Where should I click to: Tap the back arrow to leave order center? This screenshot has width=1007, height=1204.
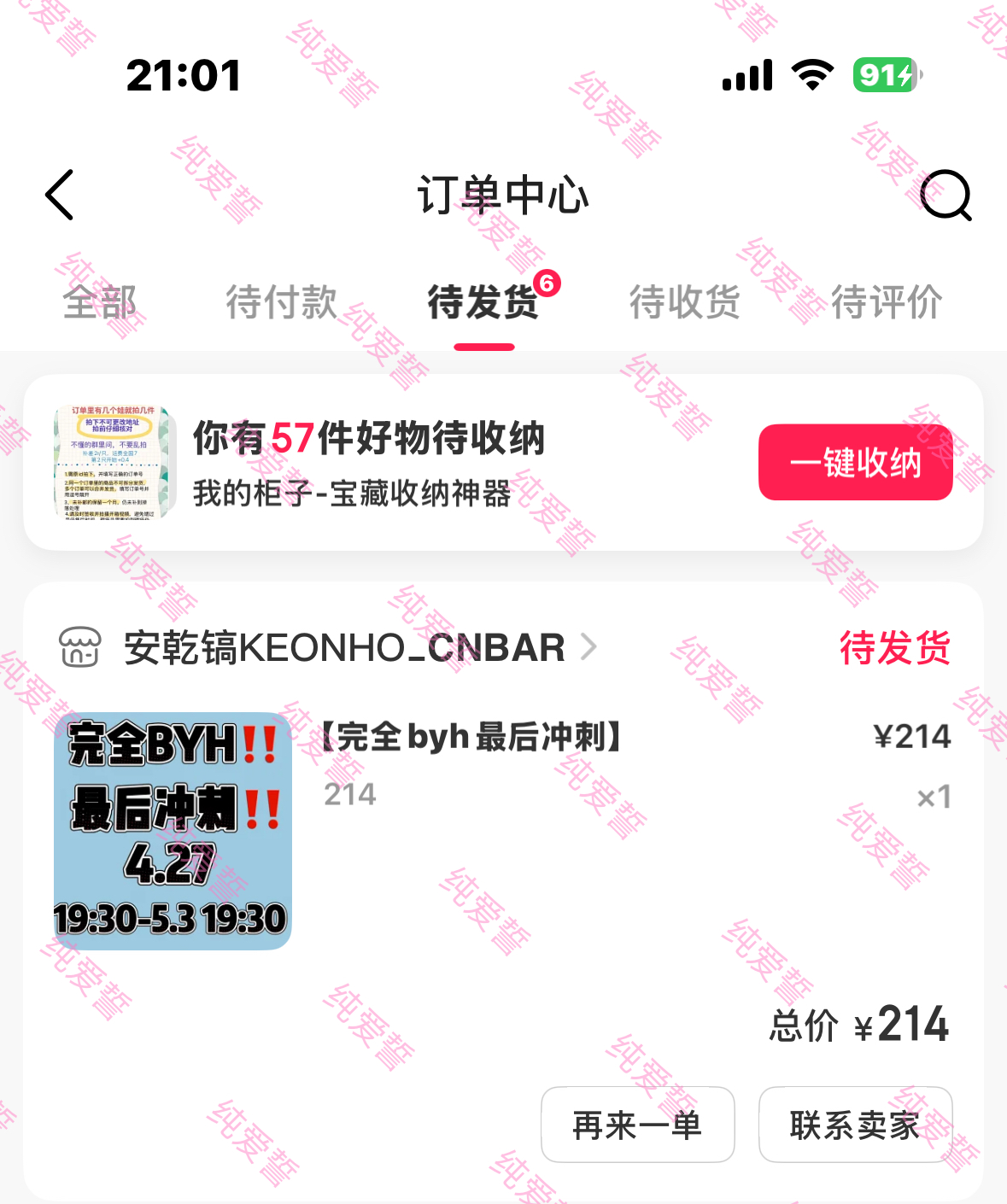tap(58, 195)
